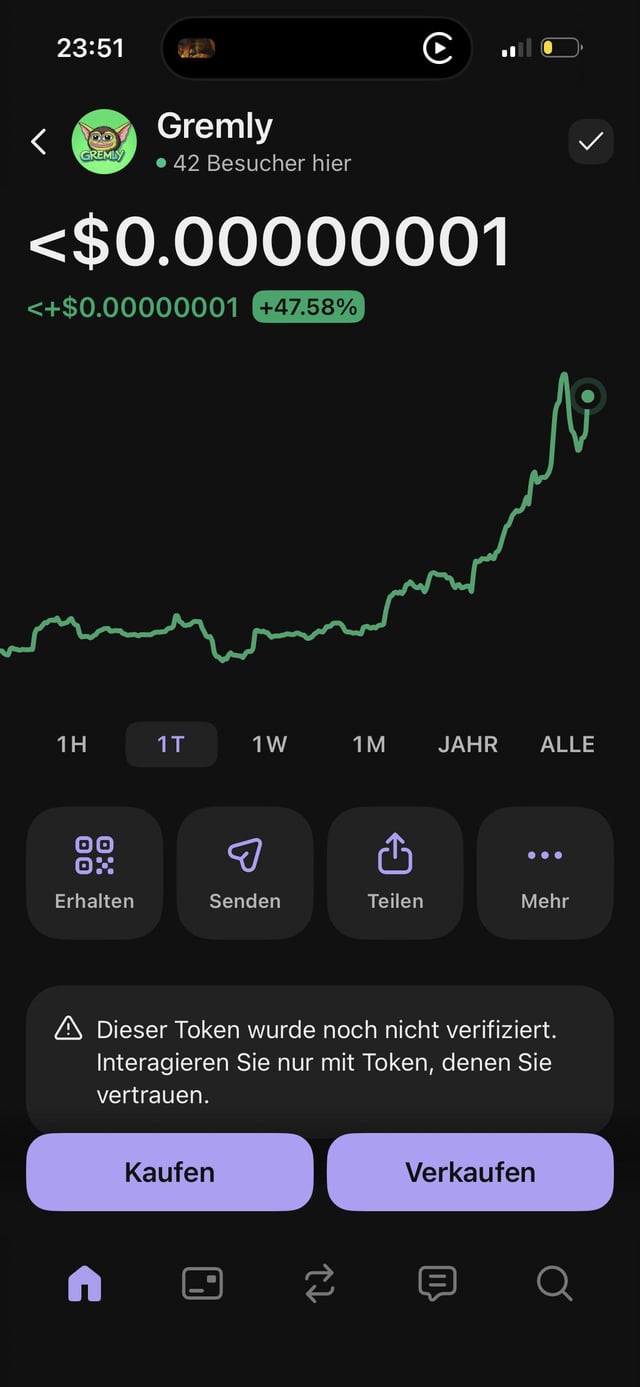Open the home tab
The height and width of the screenshot is (1387, 640).
(85, 1283)
